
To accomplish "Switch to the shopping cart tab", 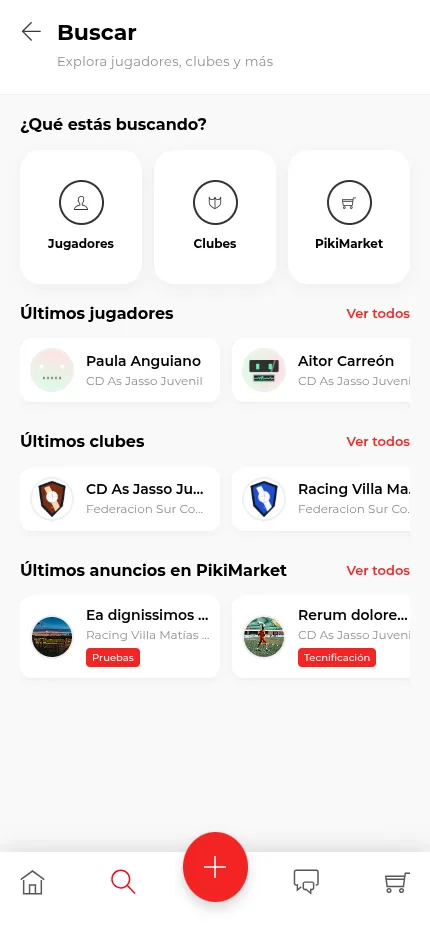I will point(397,882).
